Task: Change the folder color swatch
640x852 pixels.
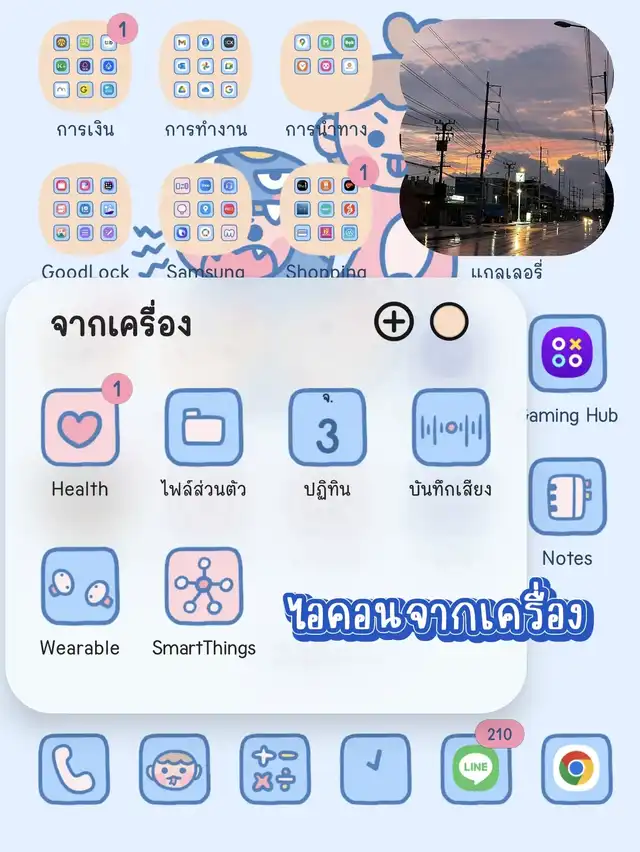Action: [449, 322]
